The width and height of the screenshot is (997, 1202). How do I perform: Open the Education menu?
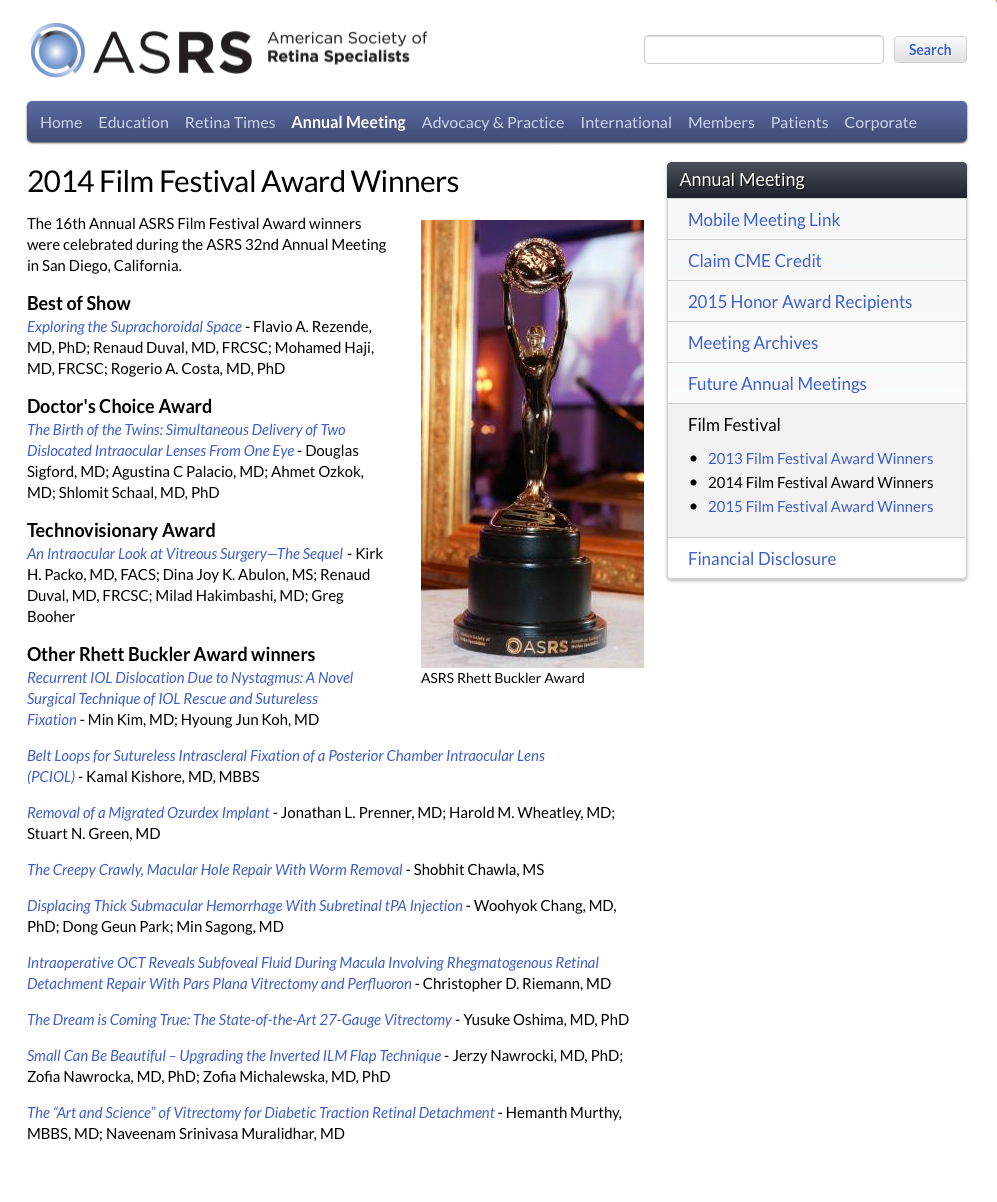click(133, 122)
